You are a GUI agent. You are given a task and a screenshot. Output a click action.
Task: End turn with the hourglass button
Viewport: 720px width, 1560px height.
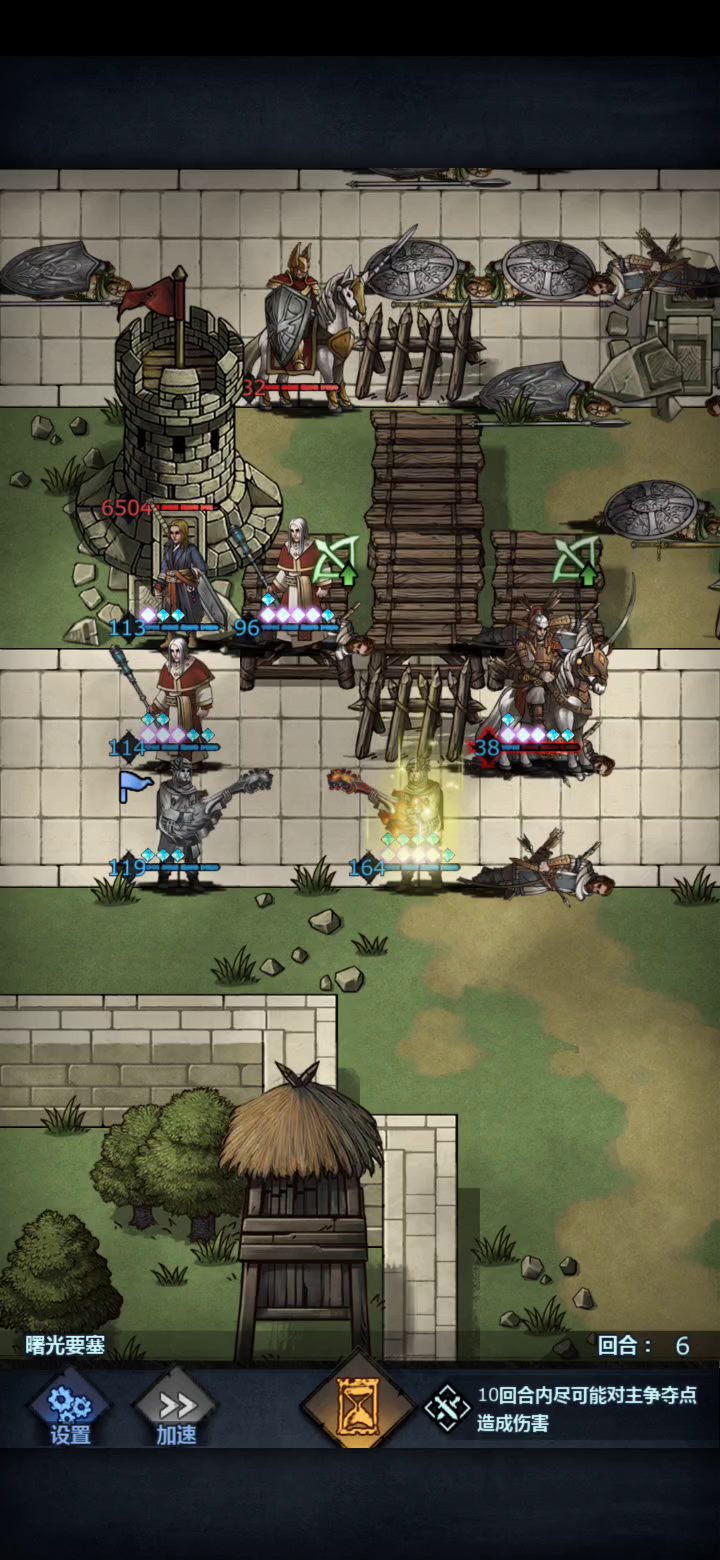(x=358, y=1406)
